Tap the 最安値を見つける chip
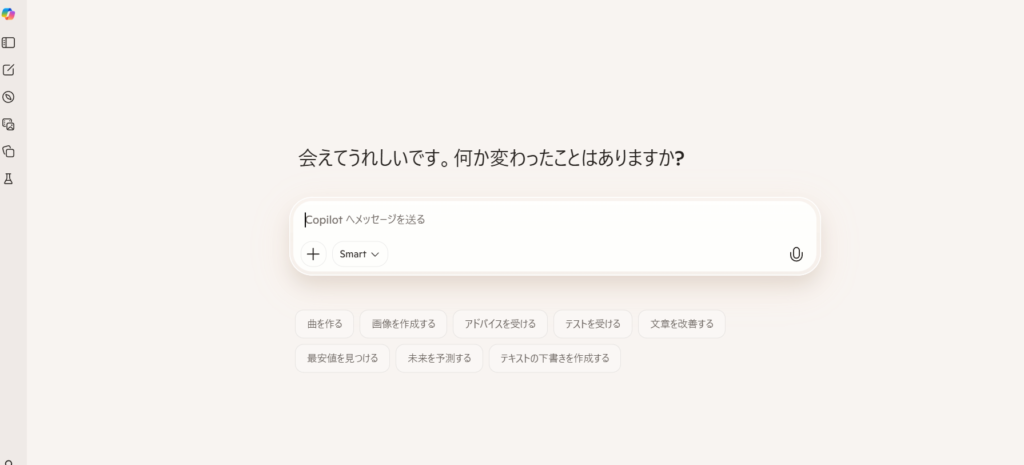1024x465 pixels. coord(342,358)
